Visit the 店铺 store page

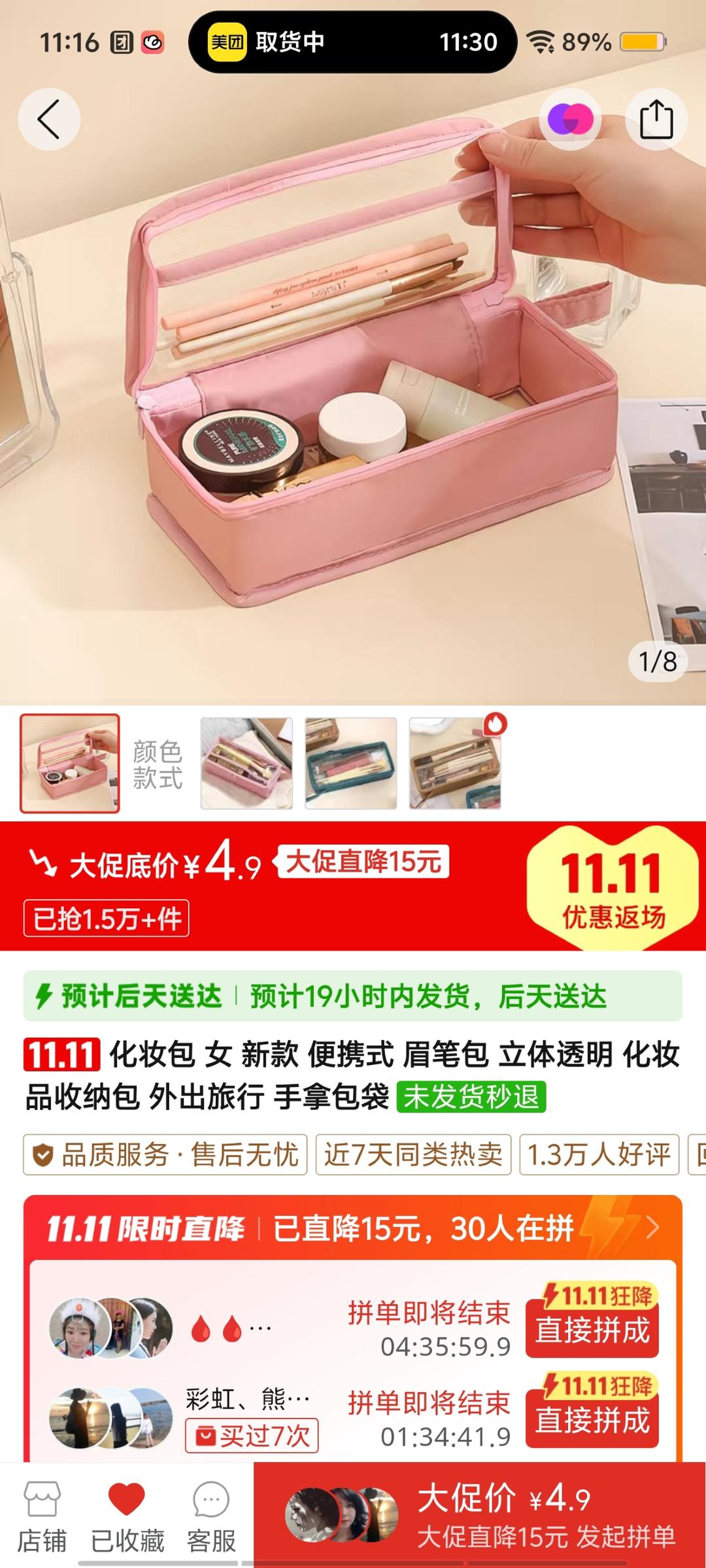(x=42, y=1516)
